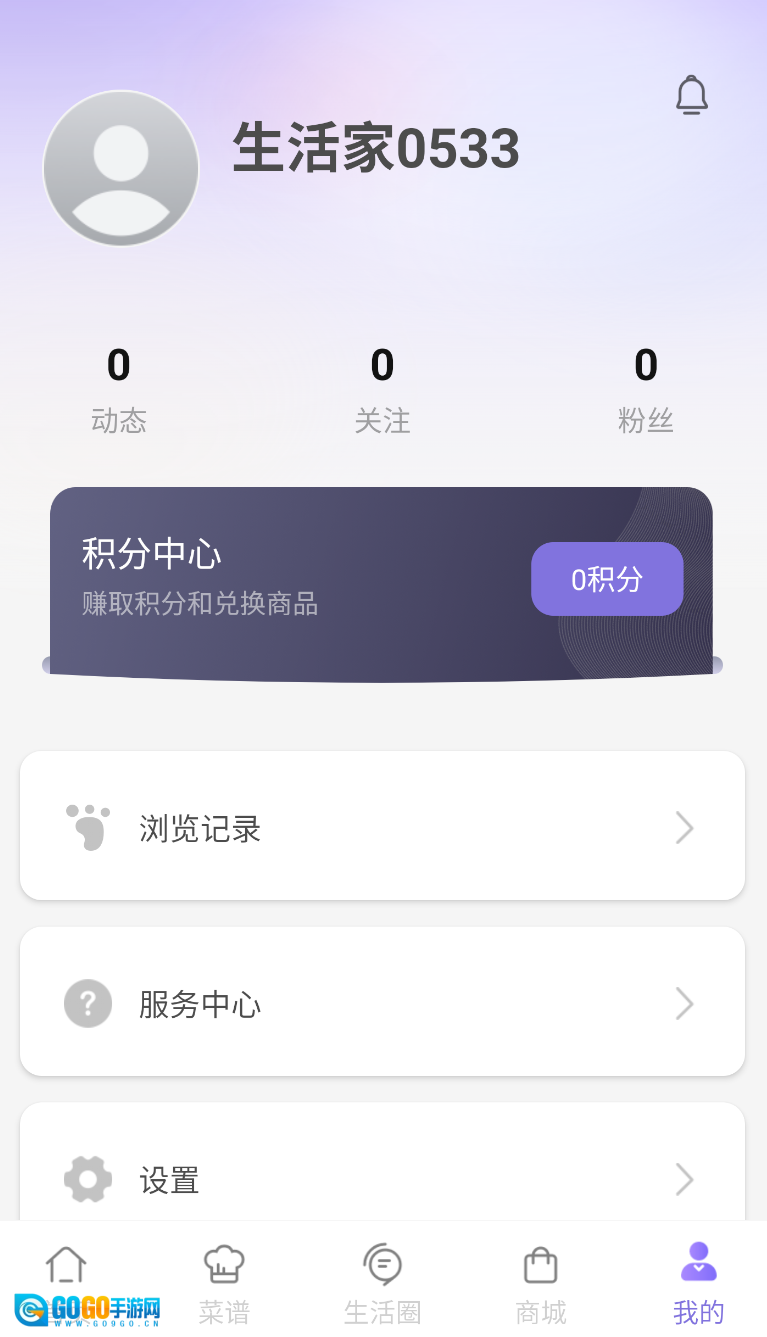The height and width of the screenshot is (1337, 767).
Task: Switch to the 我的 tab
Action: (x=697, y=1285)
